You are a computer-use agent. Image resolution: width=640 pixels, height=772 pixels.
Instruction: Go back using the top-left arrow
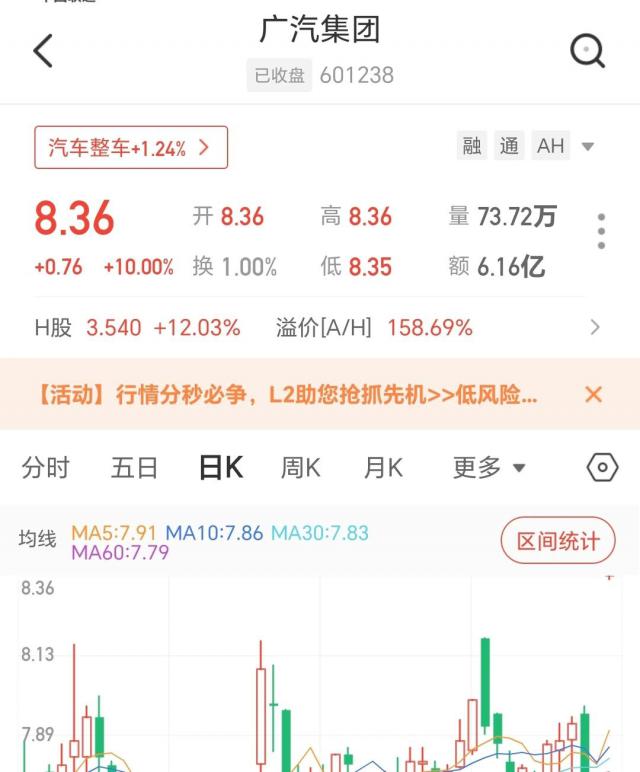pyautogui.click(x=43, y=50)
